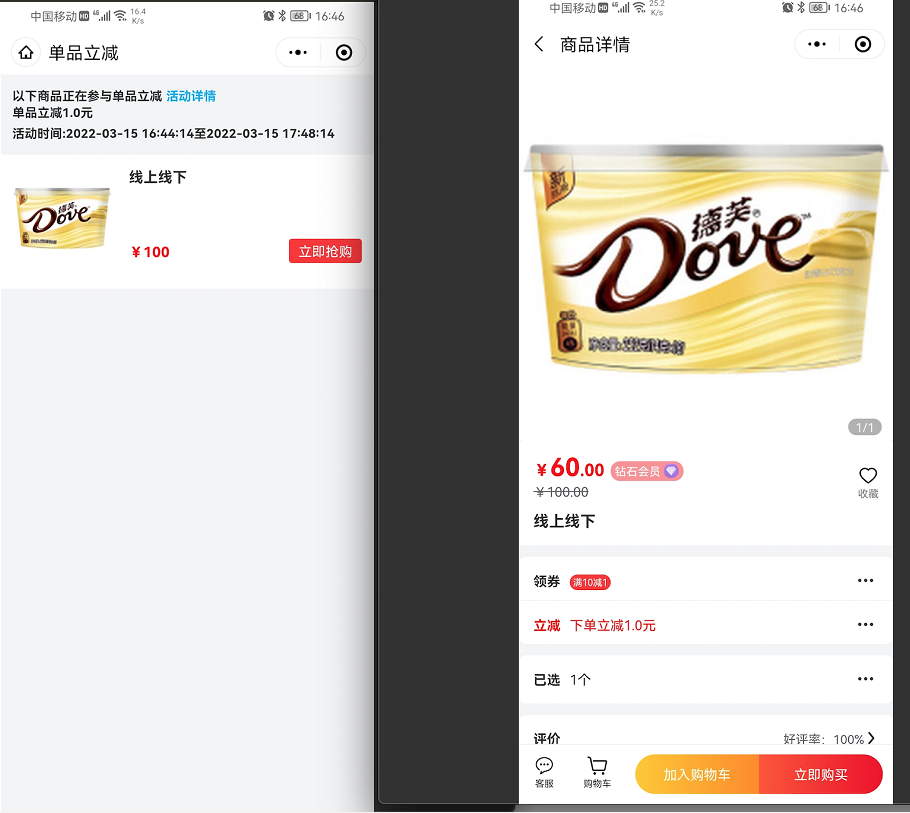
Task: Tap 立即购买 to buy now
Action: click(821, 775)
